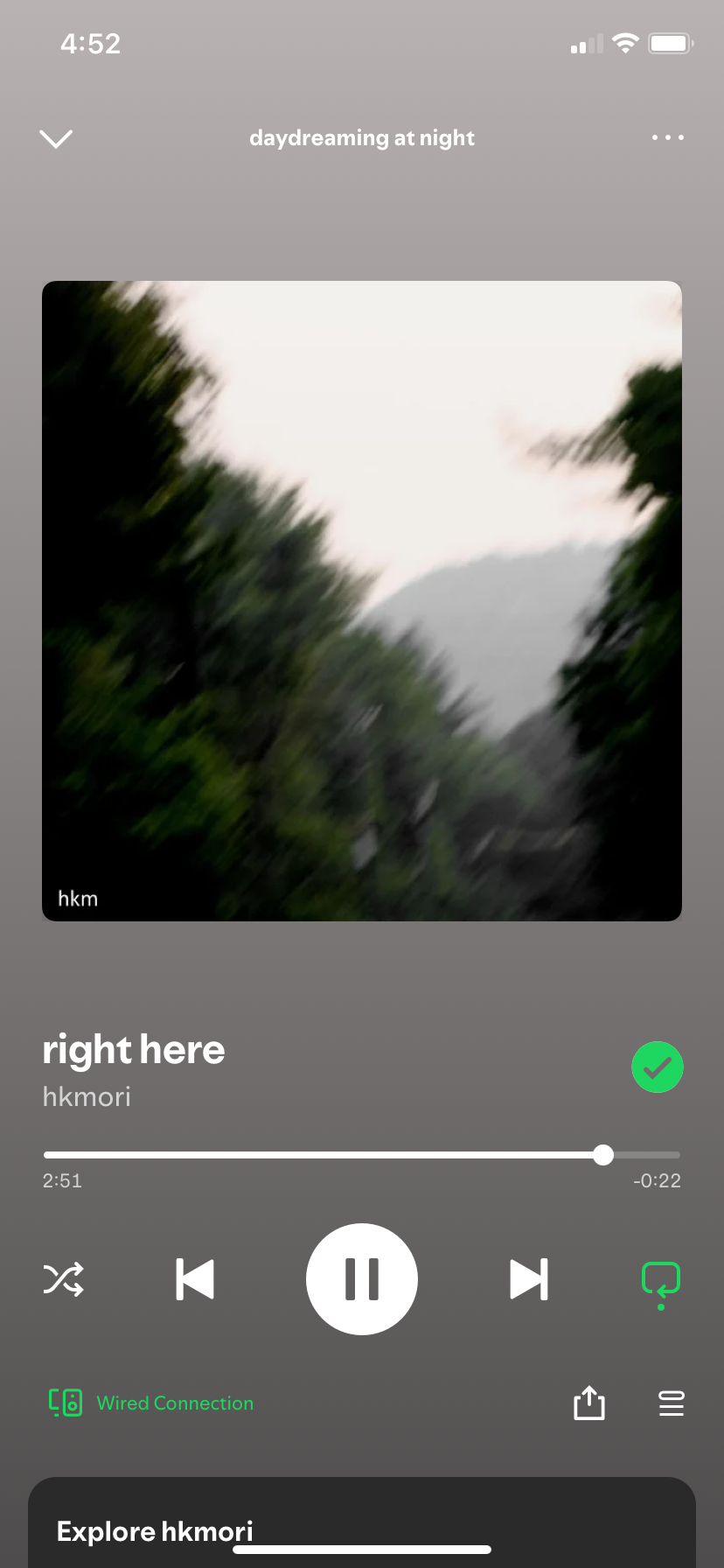Open artist hkmori from song info
The width and height of the screenshot is (724, 1568).
click(87, 1096)
